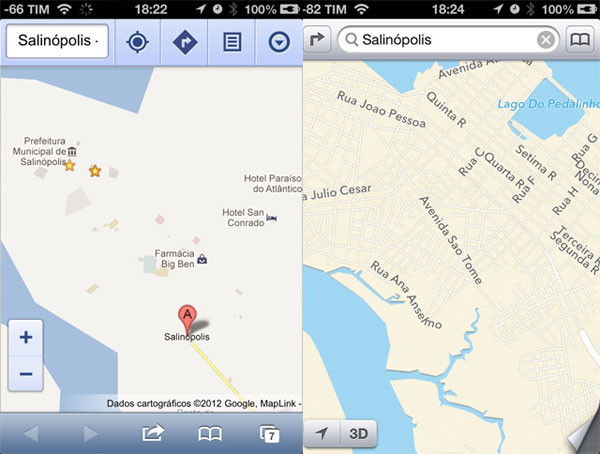Image resolution: width=600 pixels, height=454 pixels.
Task: Open the directions arrow left of Apple search
Action: pyautogui.click(x=317, y=40)
